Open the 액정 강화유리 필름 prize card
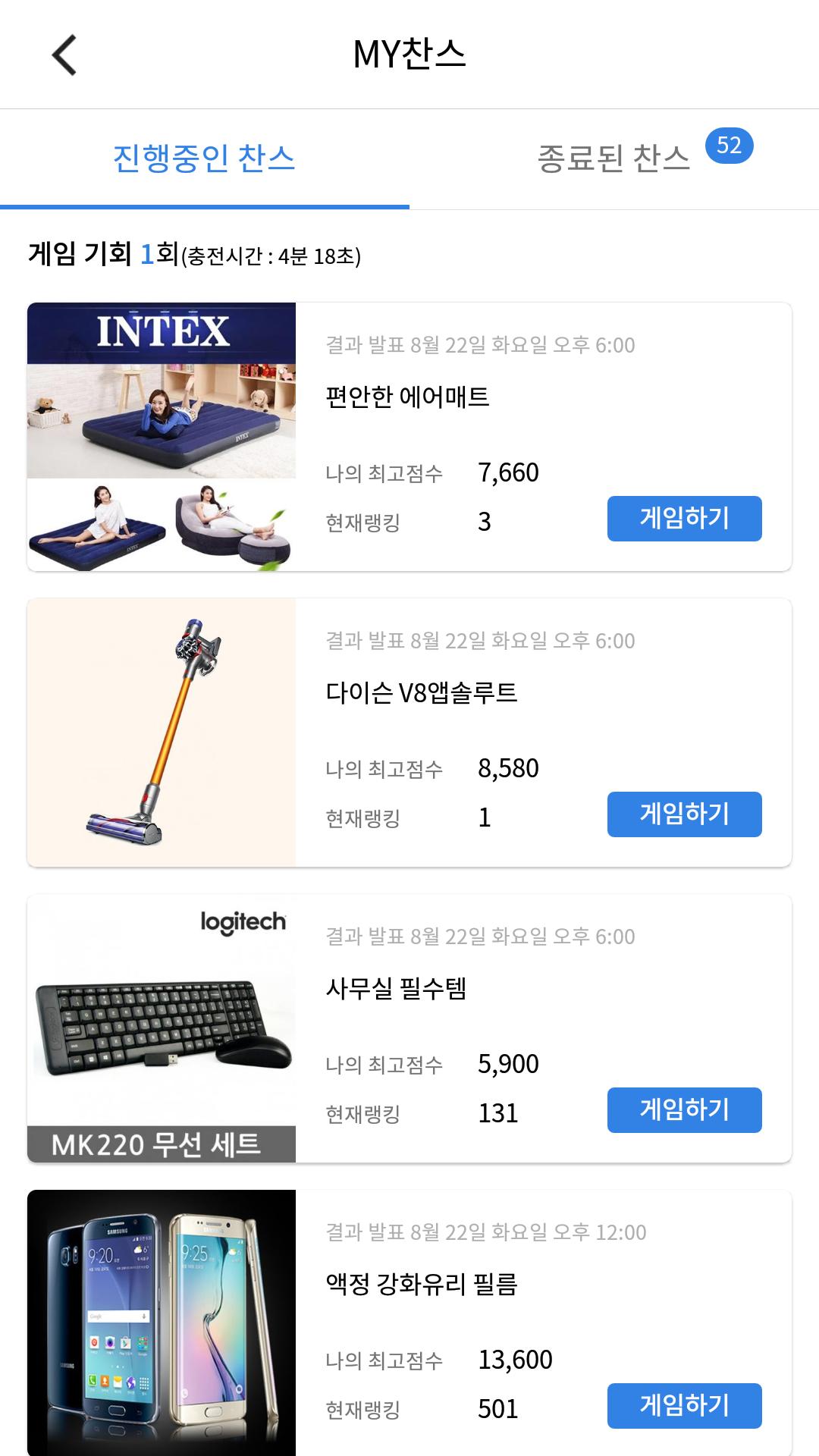This screenshot has width=819, height=1456. pos(409,1323)
